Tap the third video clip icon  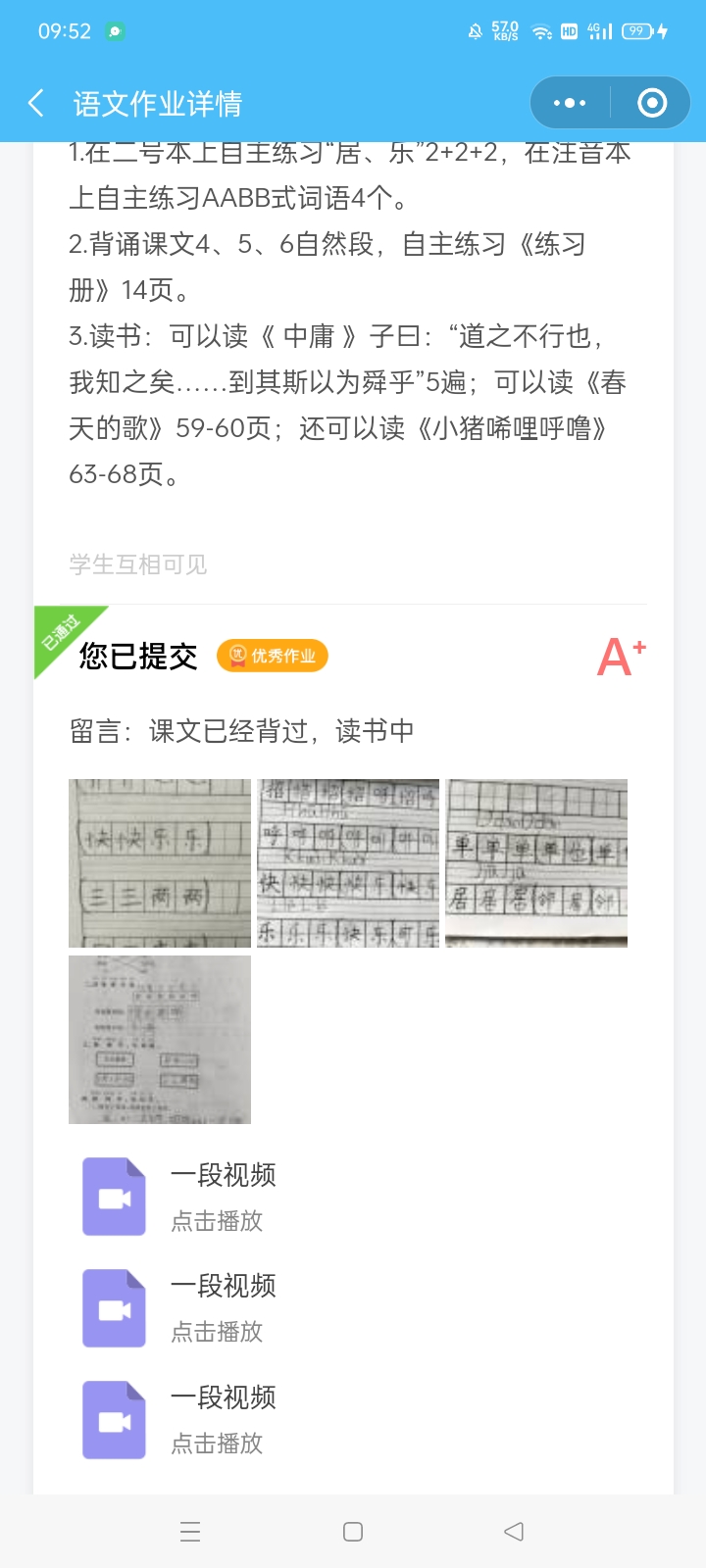tap(113, 1419)
